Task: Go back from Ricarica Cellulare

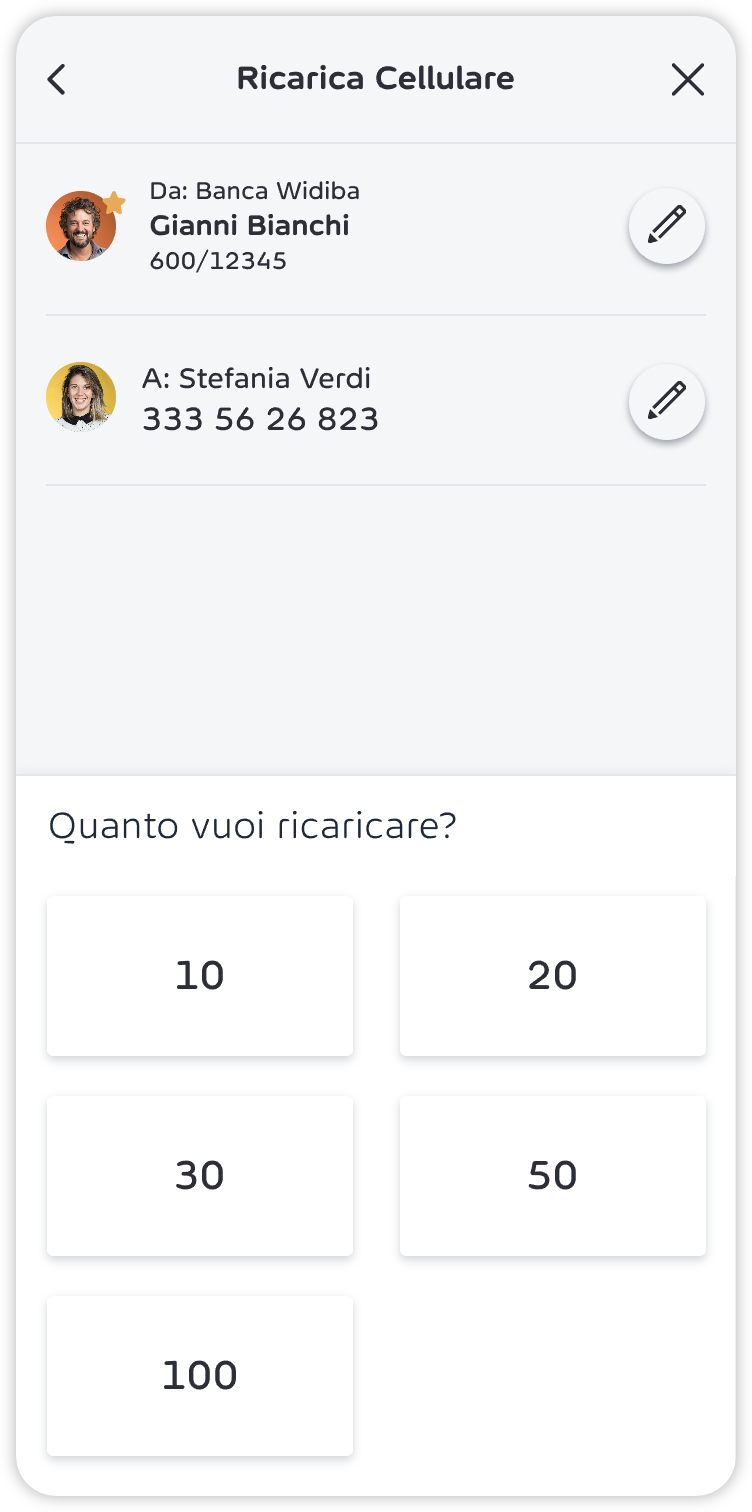Action: pyautogui.click(x=57, y=80)
